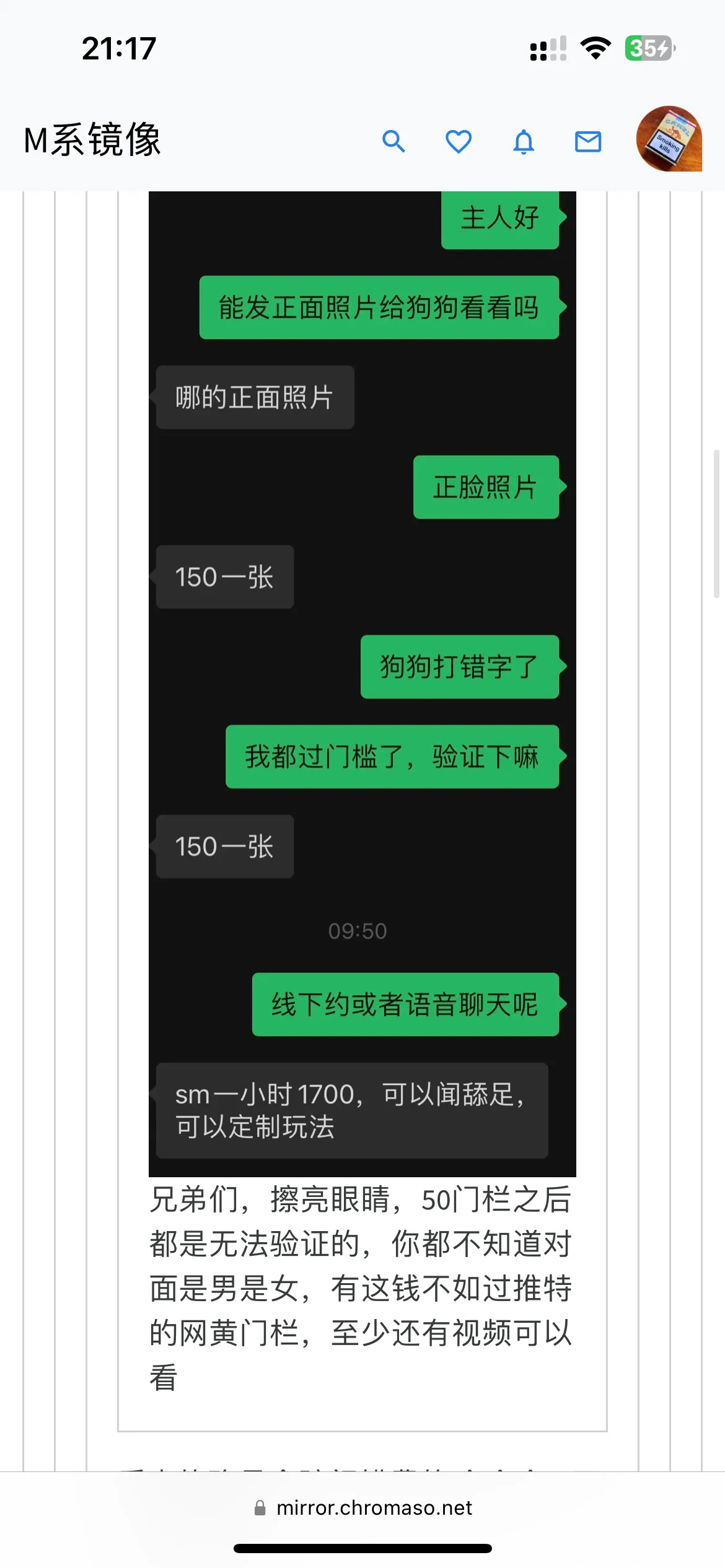725x1568 pixels.
Task: Open the profile avatar menu
Action: click(x=669, y=139)
